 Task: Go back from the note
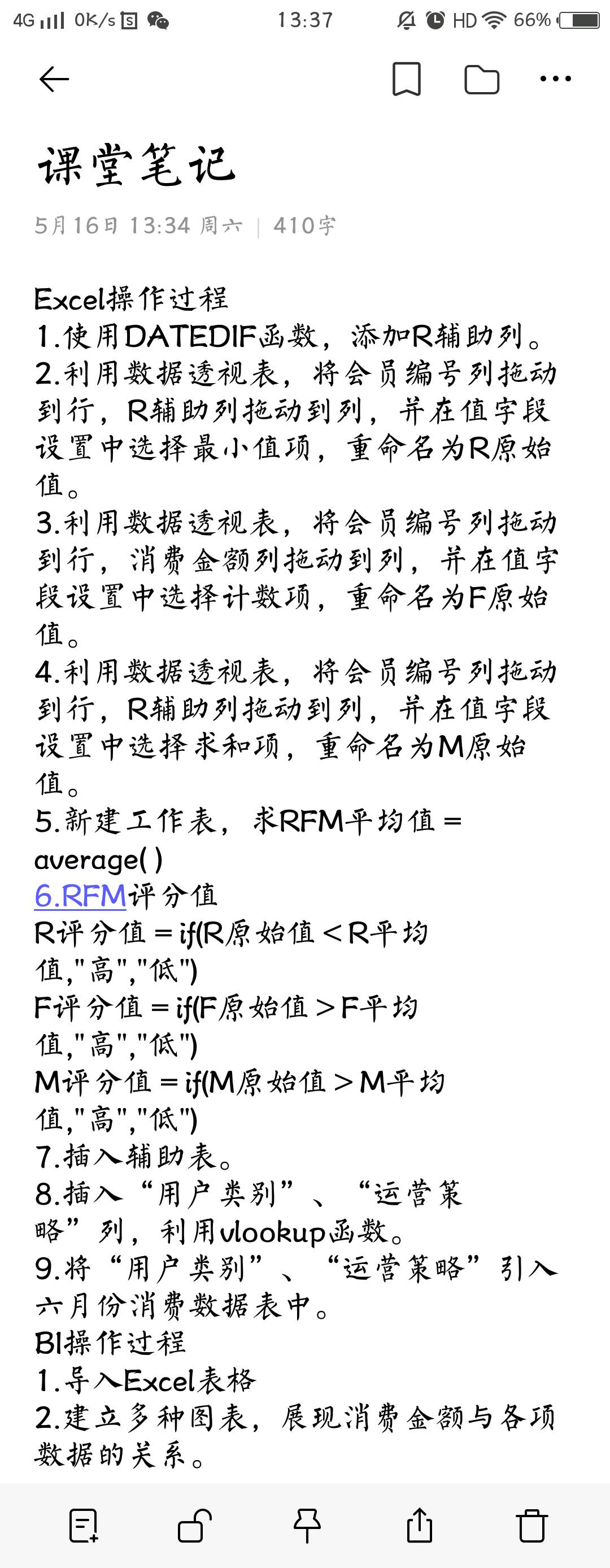pos(54,79)
